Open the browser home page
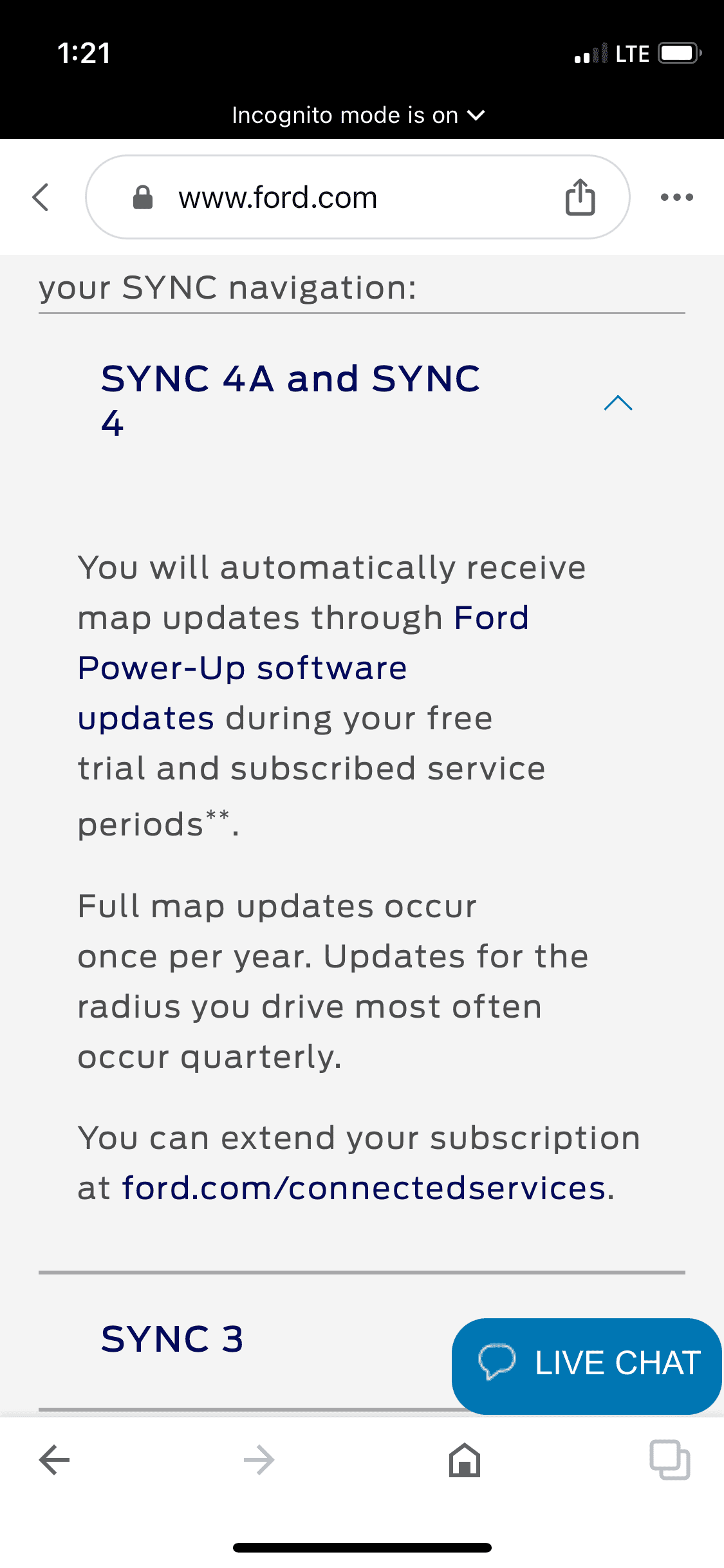The height and width of the screenshot is (1568, 724). pyautogui.click(x=465, y=1460)
